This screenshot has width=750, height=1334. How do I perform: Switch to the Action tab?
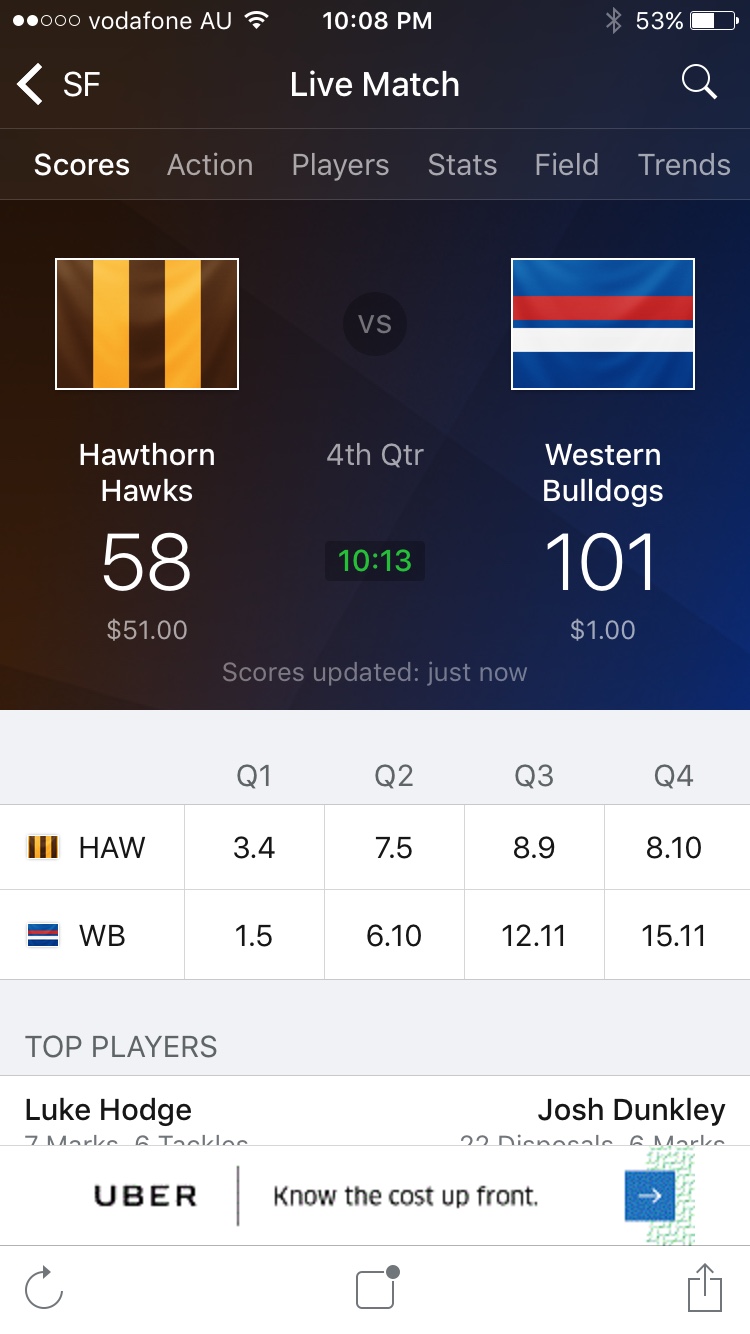click(x=210, y=165)
